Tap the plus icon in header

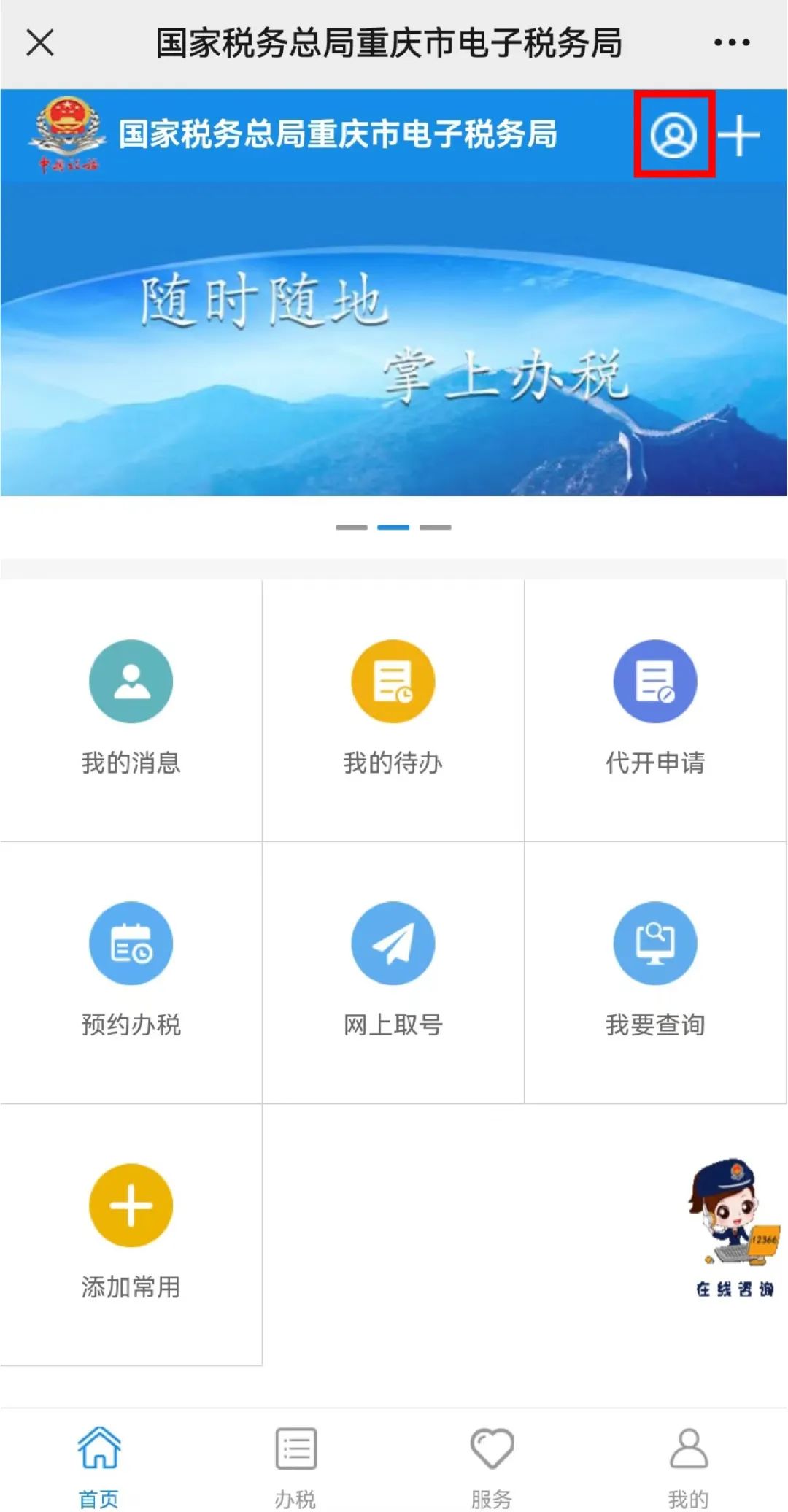738,135
